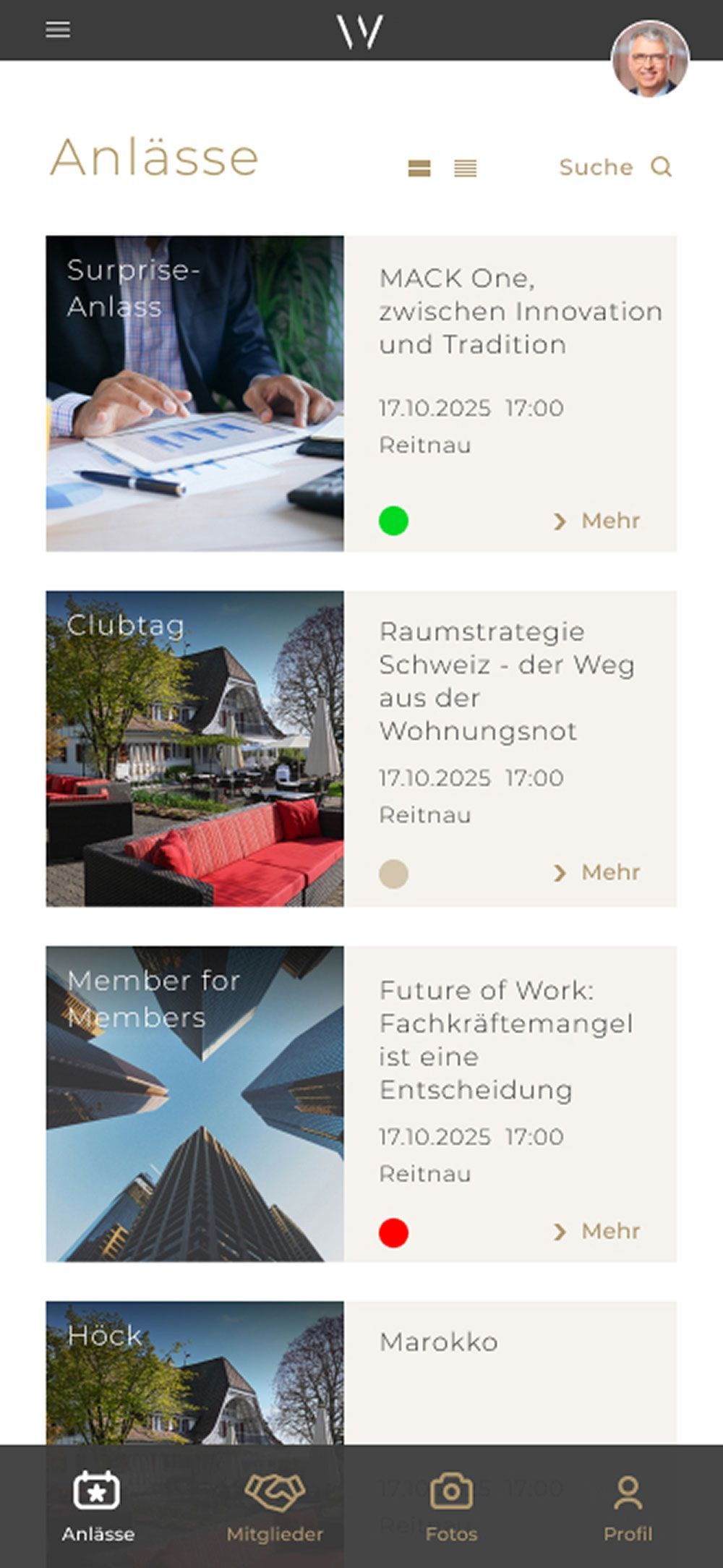Open the Fotos tab
The height and width of the screenshot is (1568, 723).
click(451, 1507)
